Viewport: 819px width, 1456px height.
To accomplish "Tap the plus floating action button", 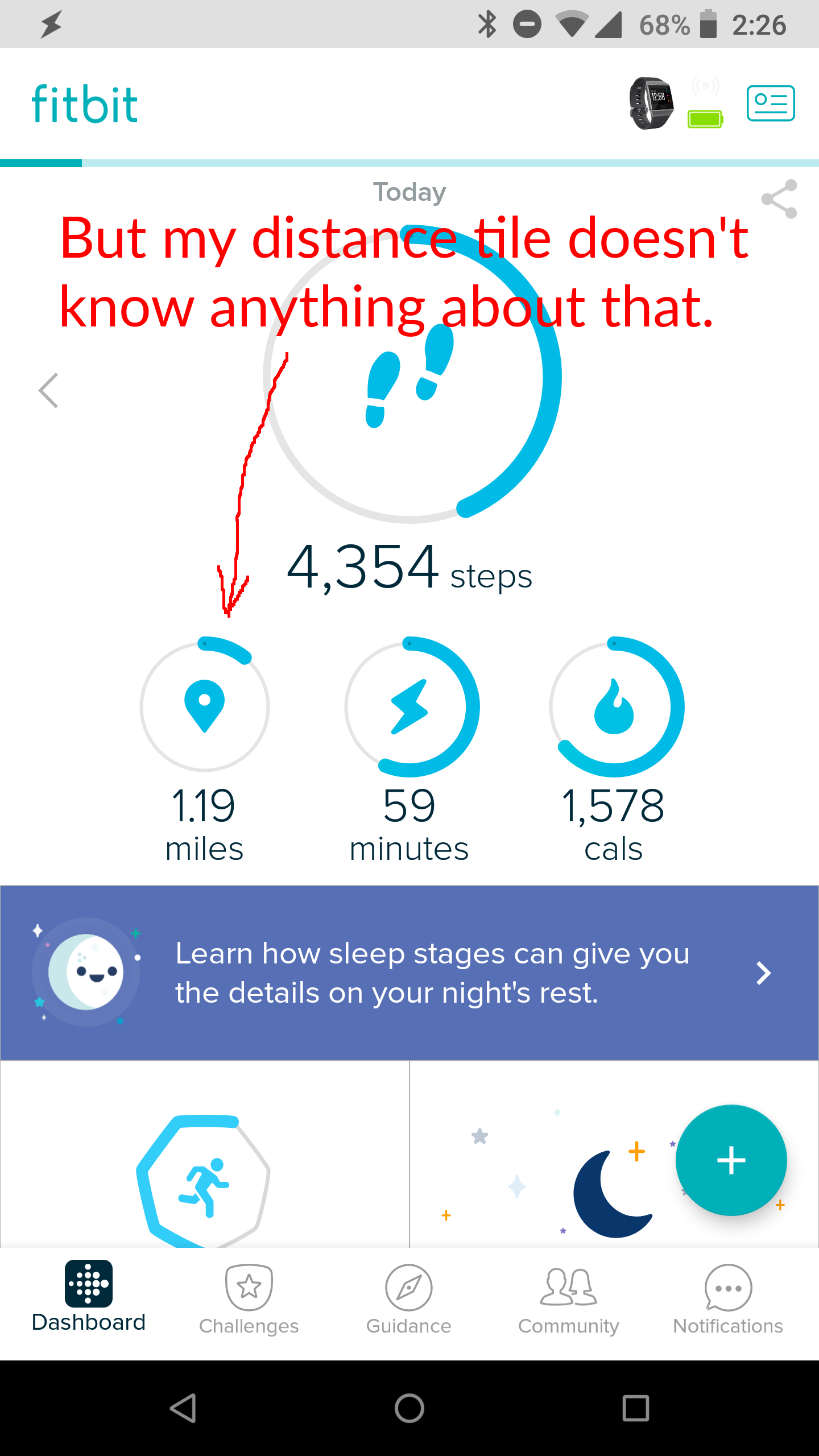I will (x=731, y=1160).
